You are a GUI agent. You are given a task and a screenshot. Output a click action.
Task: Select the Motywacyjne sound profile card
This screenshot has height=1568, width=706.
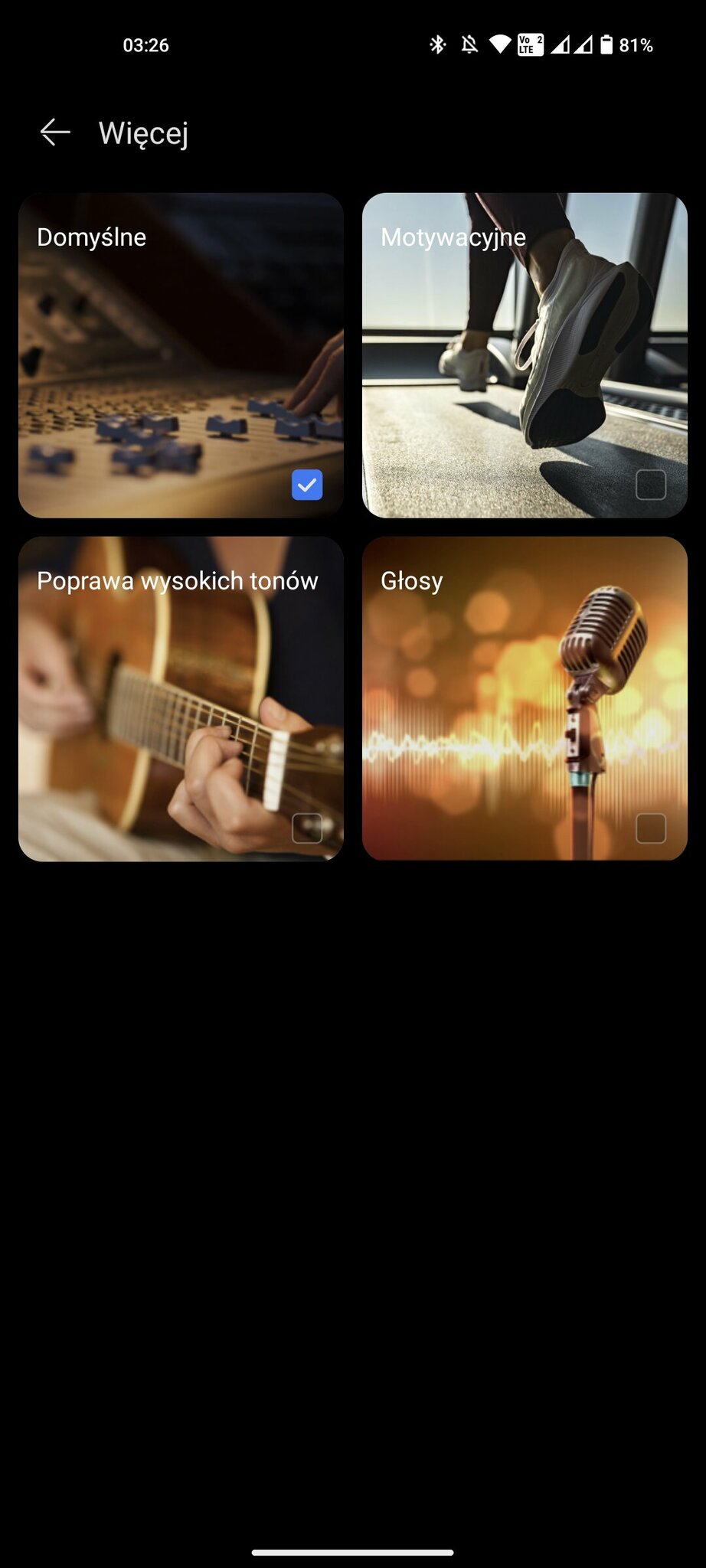(525, 354)
